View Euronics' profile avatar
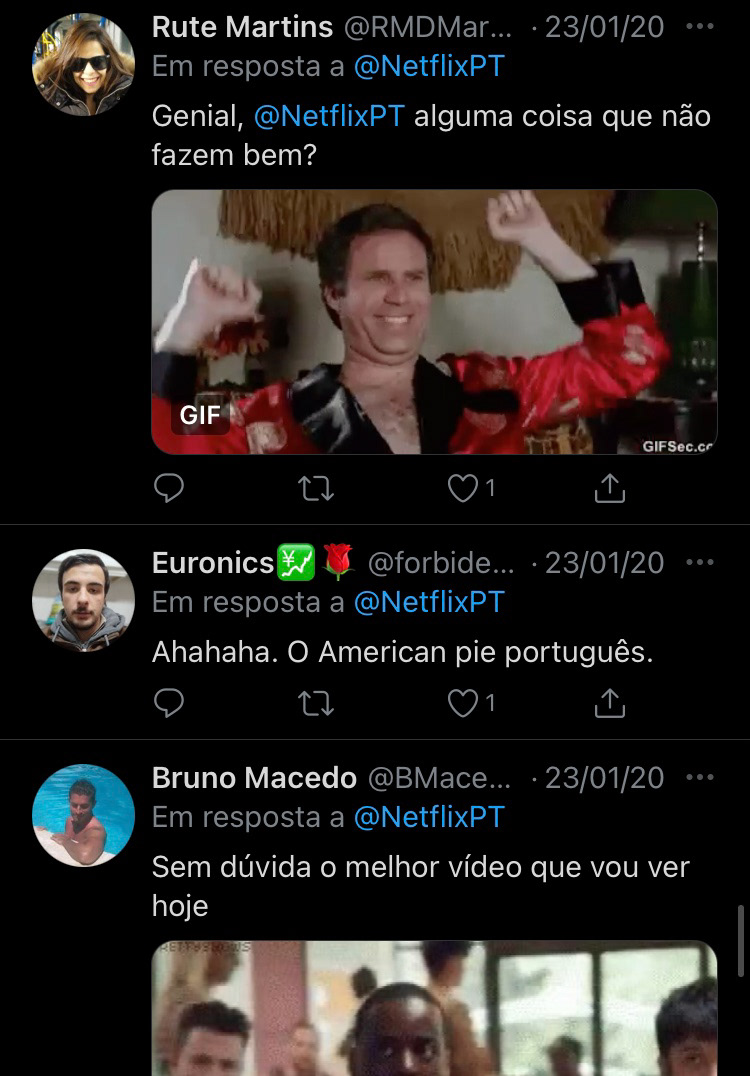750x1076 pixels. coord(84,600)
